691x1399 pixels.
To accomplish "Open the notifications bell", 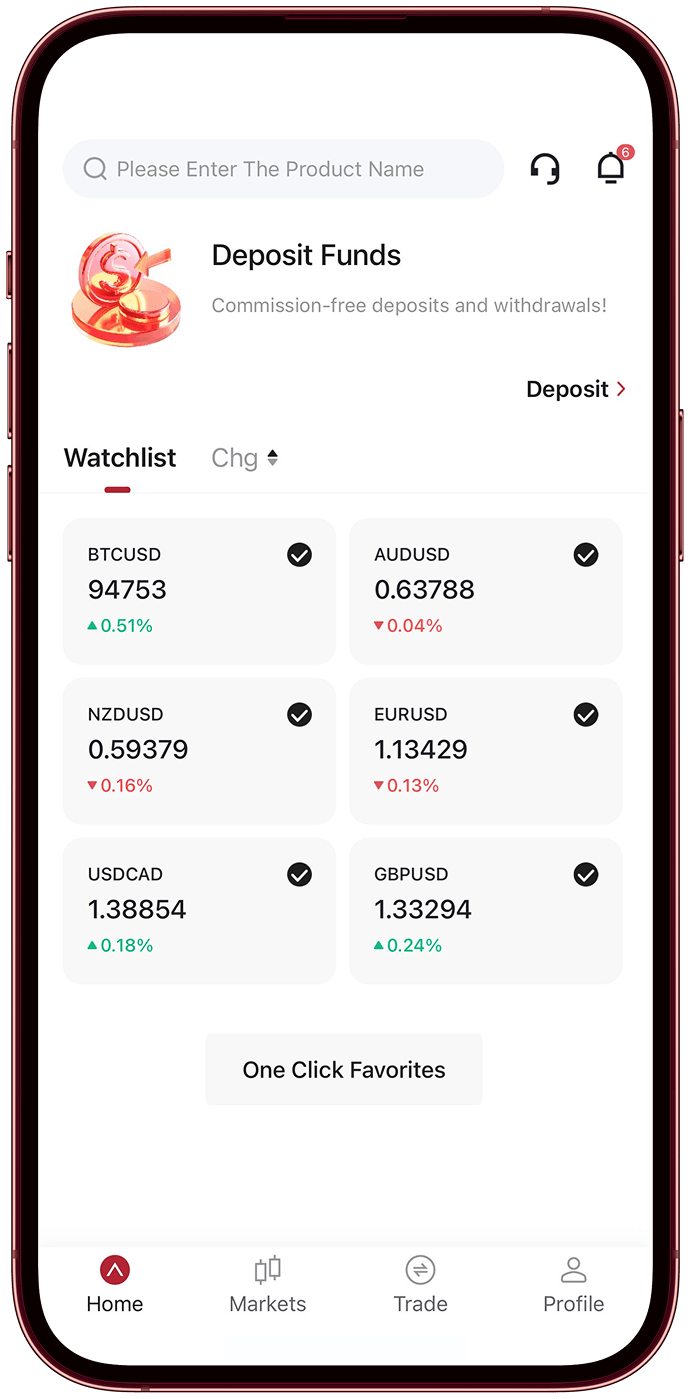I will click(x=612, y=167).
